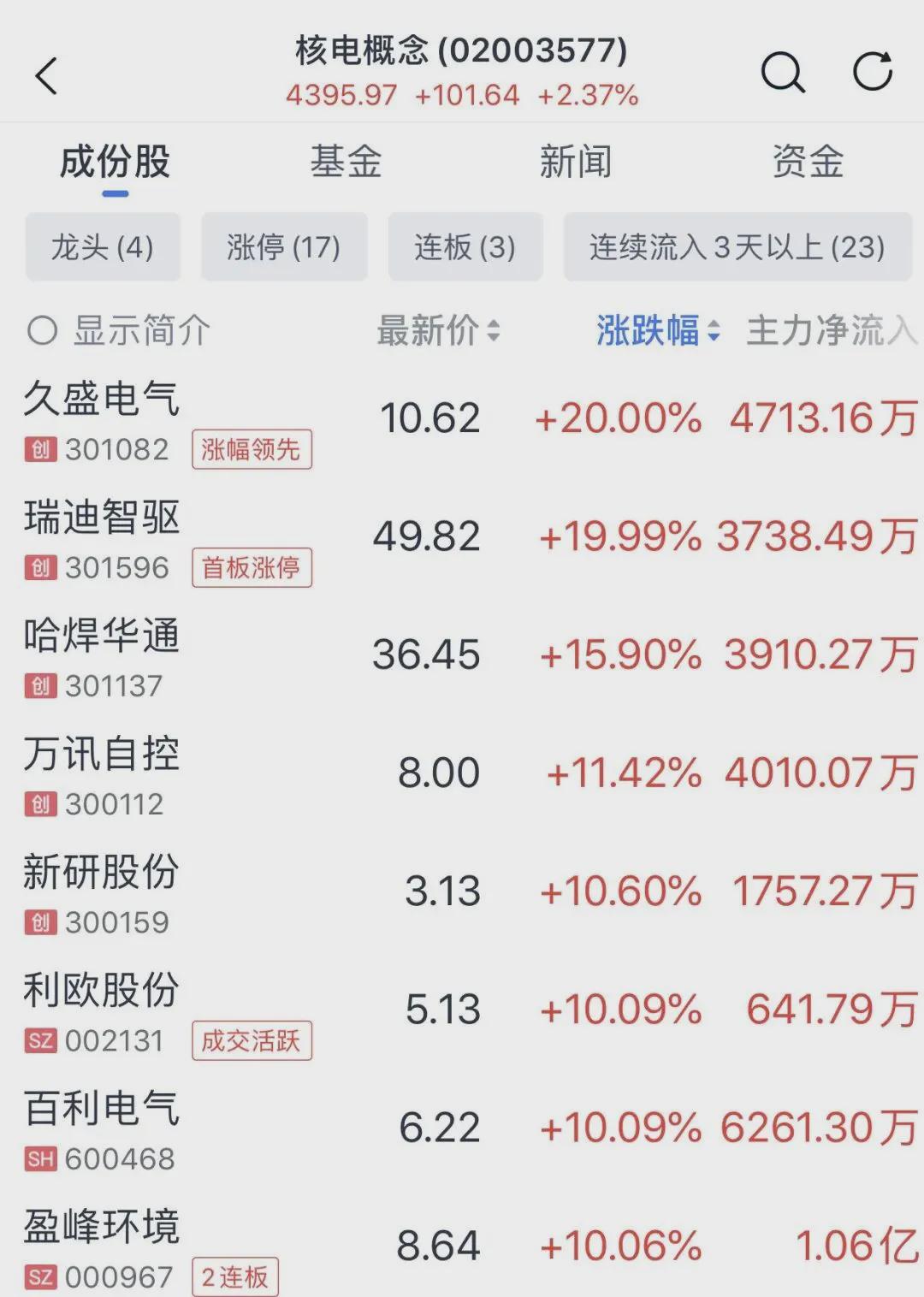
Task: Open the search icon
Action: (783, 72)
